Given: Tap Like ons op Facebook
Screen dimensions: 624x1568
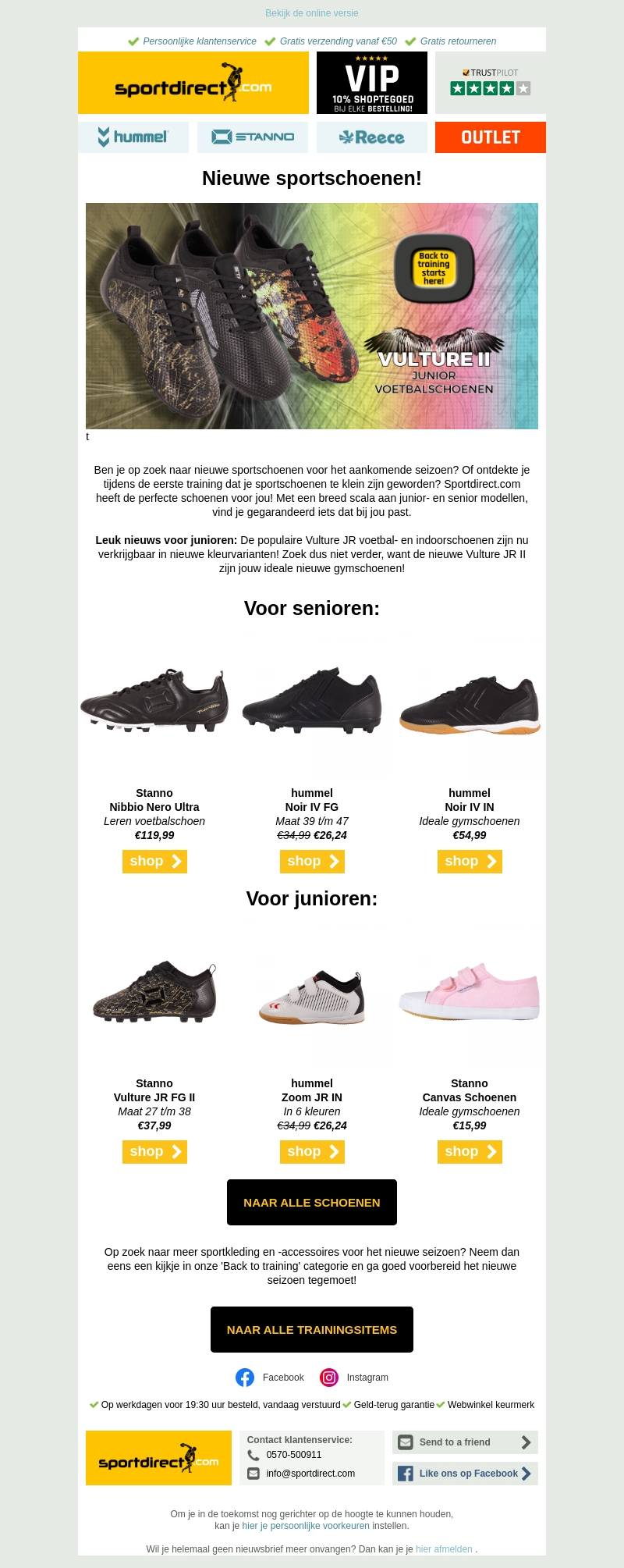Looking at the screenshot, I should (465, 1474).
